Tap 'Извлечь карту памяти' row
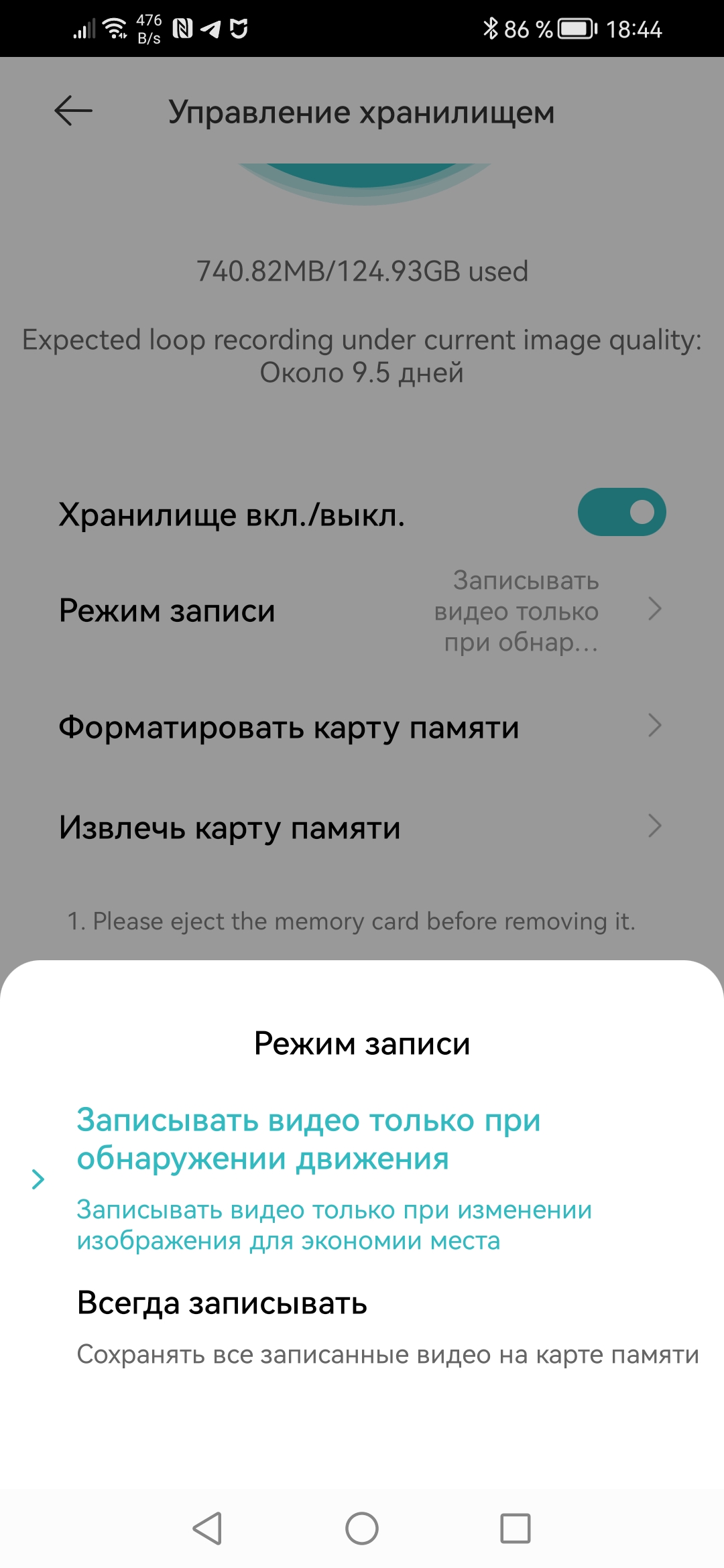The image size is (724, 1568). pyautogui.click(x=362, y=827)
